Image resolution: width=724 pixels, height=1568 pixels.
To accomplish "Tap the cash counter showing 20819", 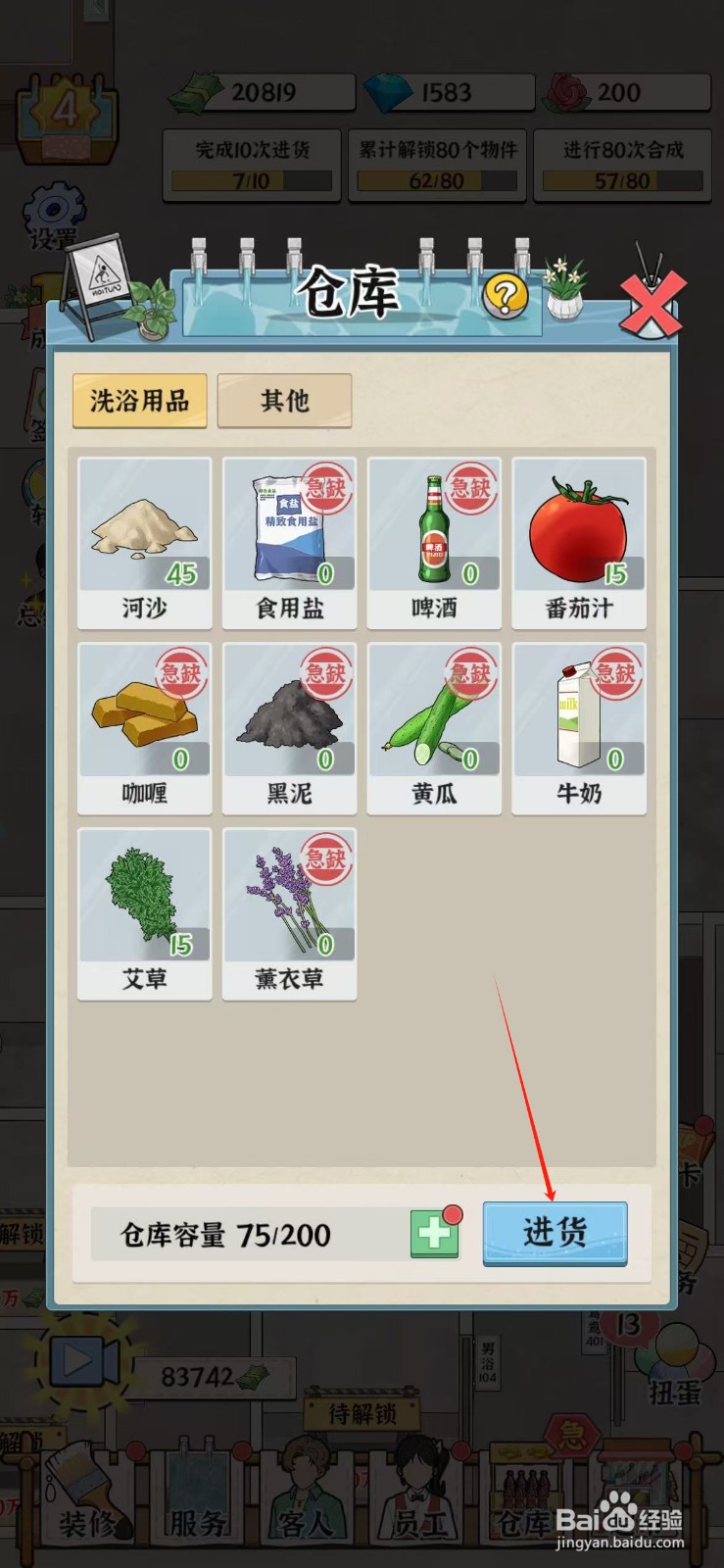I will pos(260,93).
